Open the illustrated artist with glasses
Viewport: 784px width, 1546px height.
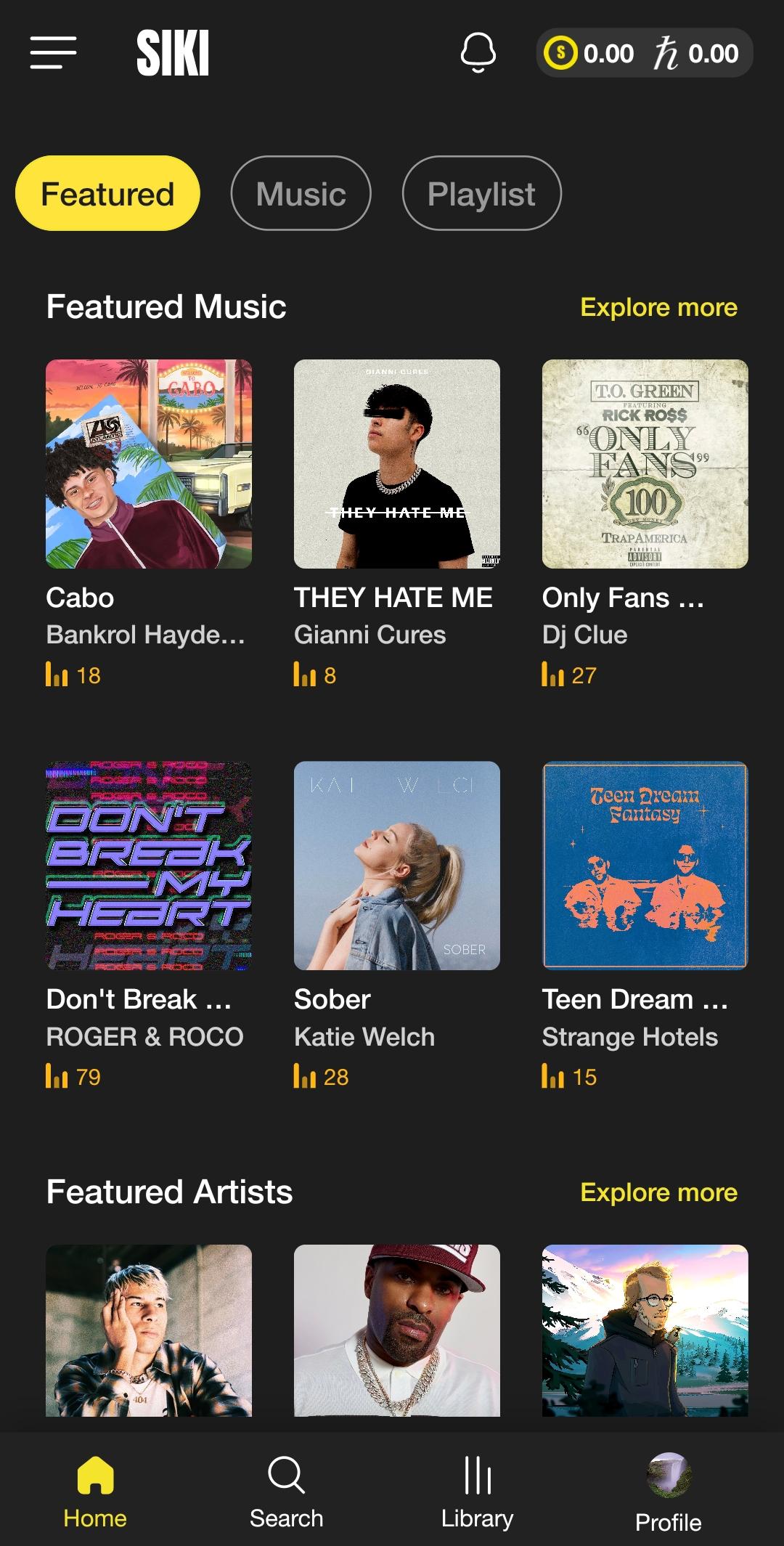[645, 1330]
